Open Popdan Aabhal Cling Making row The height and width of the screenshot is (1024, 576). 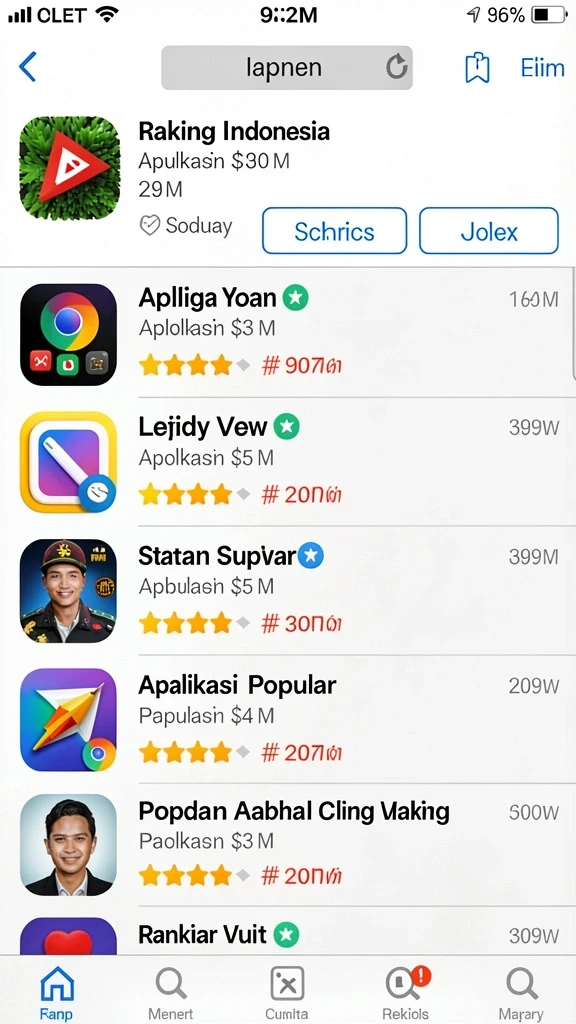pyautogui.click(x=288, y=844)
